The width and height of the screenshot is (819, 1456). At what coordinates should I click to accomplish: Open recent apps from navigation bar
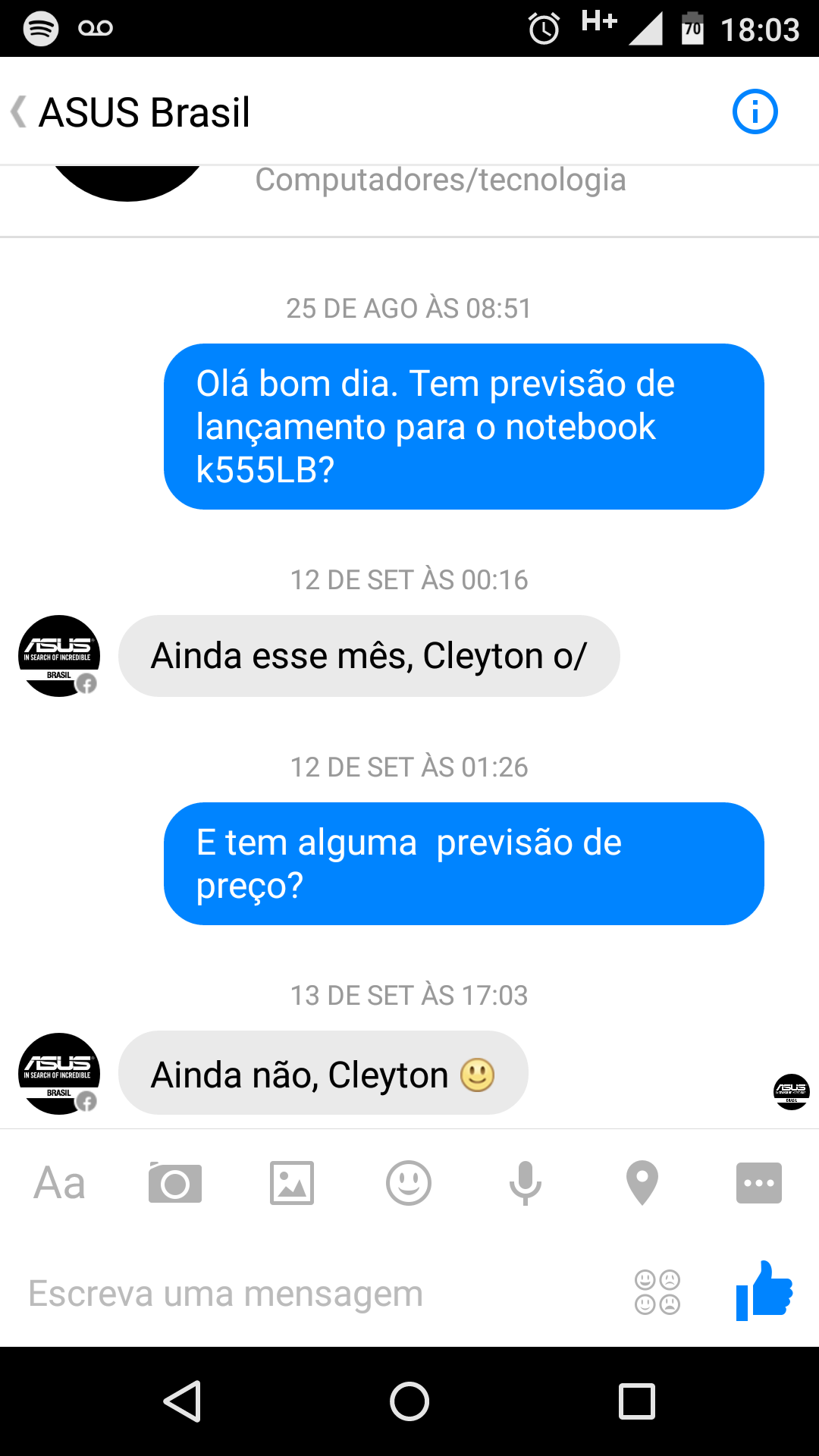[x=637, y=1401]
